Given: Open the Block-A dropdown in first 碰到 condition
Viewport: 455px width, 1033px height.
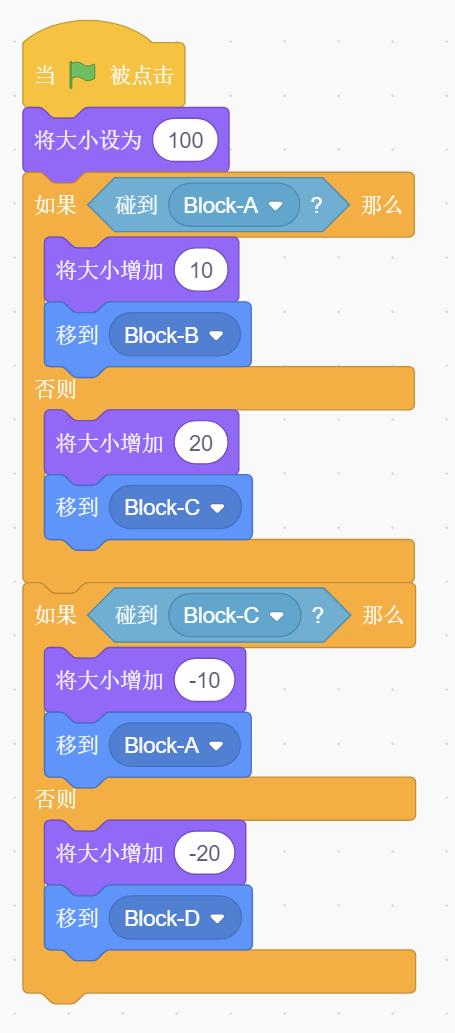Looking at the screenshot, I should 234,205.
